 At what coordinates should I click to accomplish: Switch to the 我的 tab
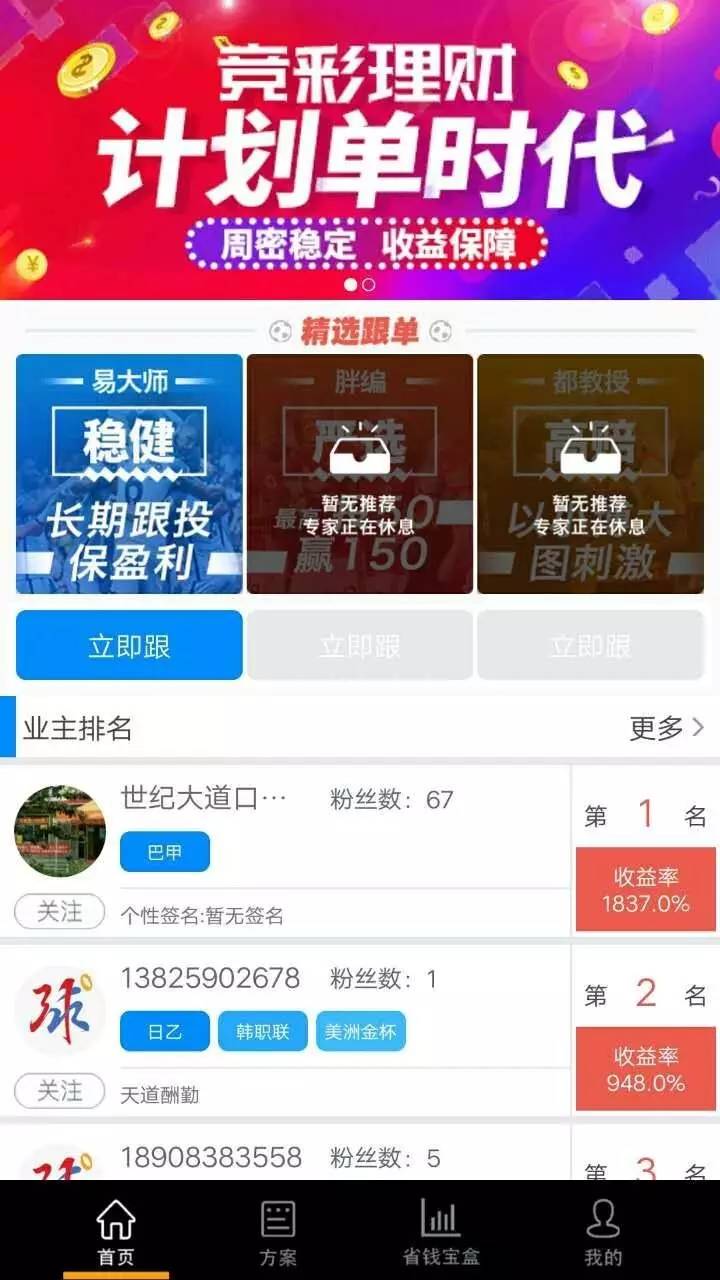coord(600,1230)
